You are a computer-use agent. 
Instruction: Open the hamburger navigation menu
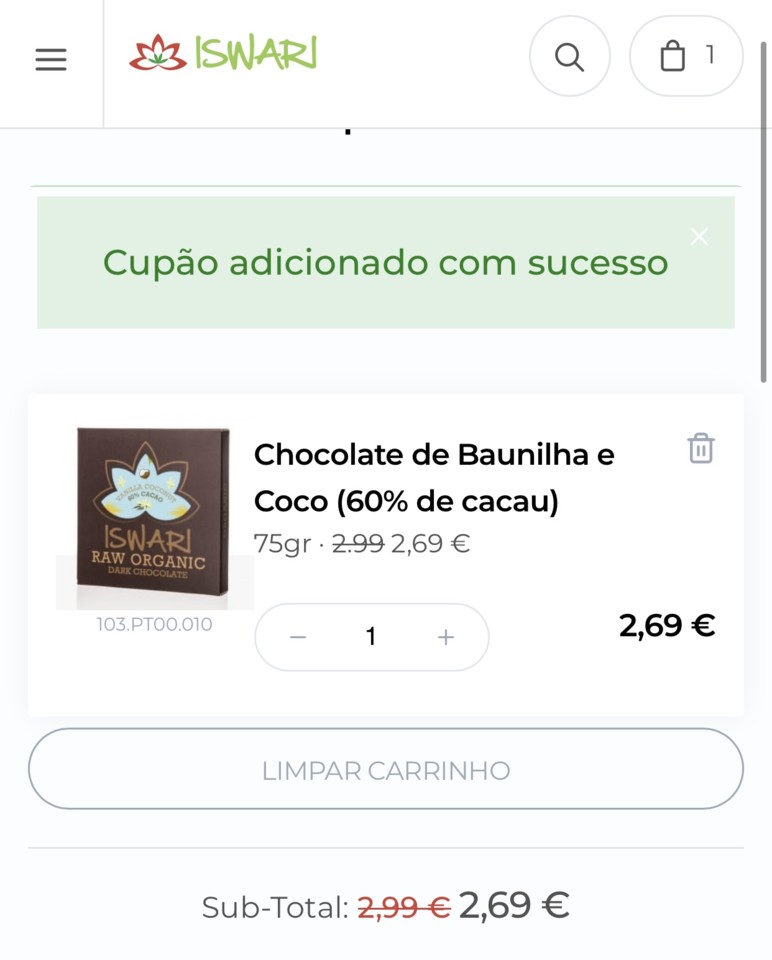[51, 60]
